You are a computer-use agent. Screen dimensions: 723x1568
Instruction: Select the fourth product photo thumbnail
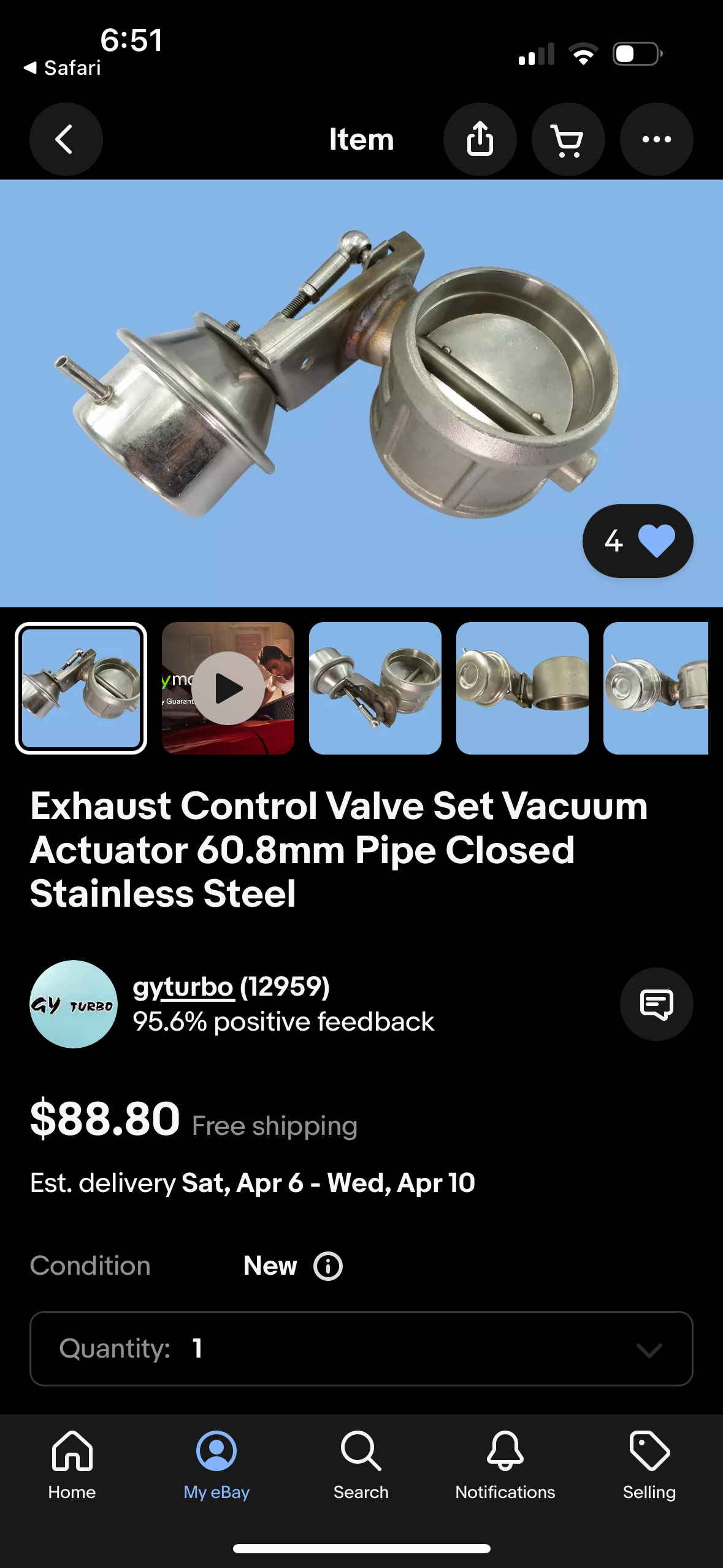(522, 688)
